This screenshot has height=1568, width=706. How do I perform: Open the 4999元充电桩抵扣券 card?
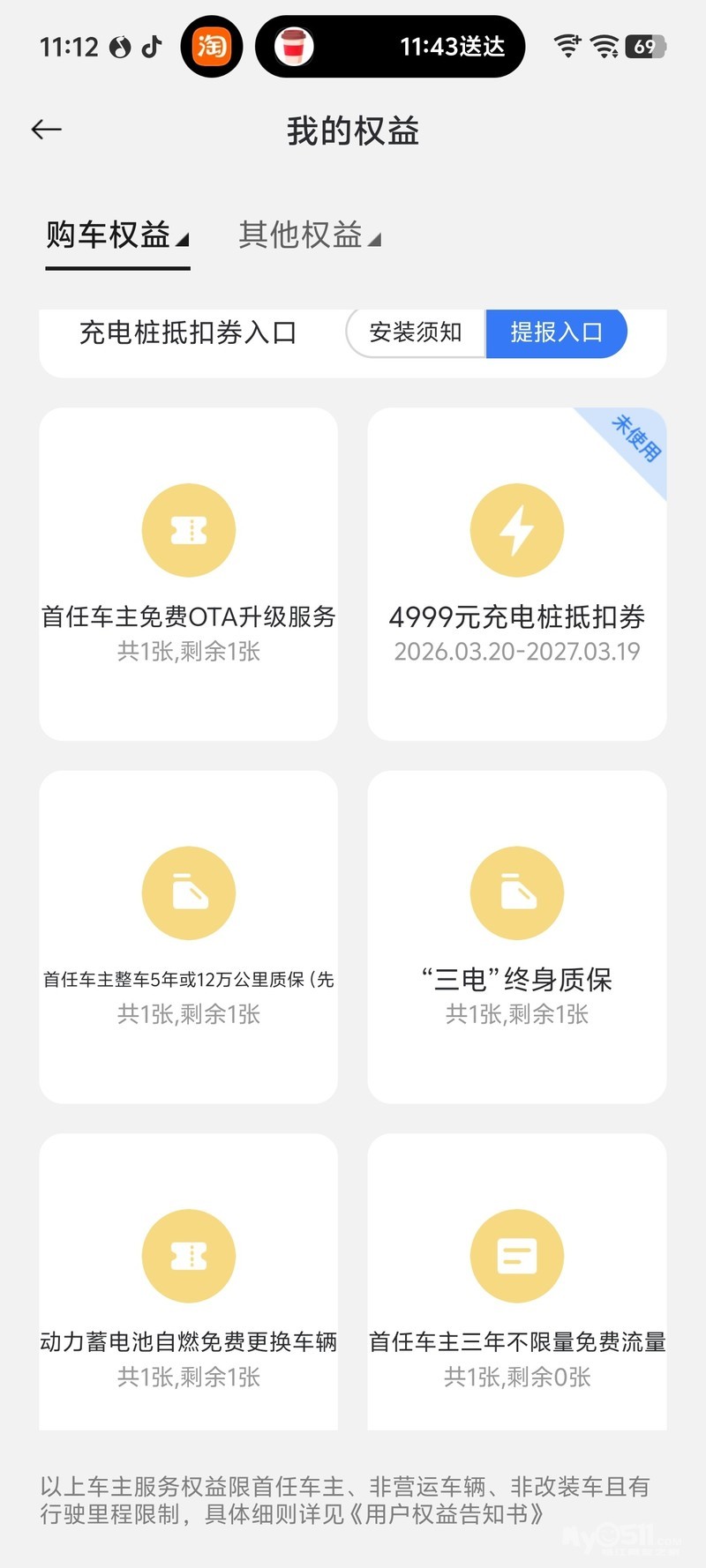click(x=517, y=573)
